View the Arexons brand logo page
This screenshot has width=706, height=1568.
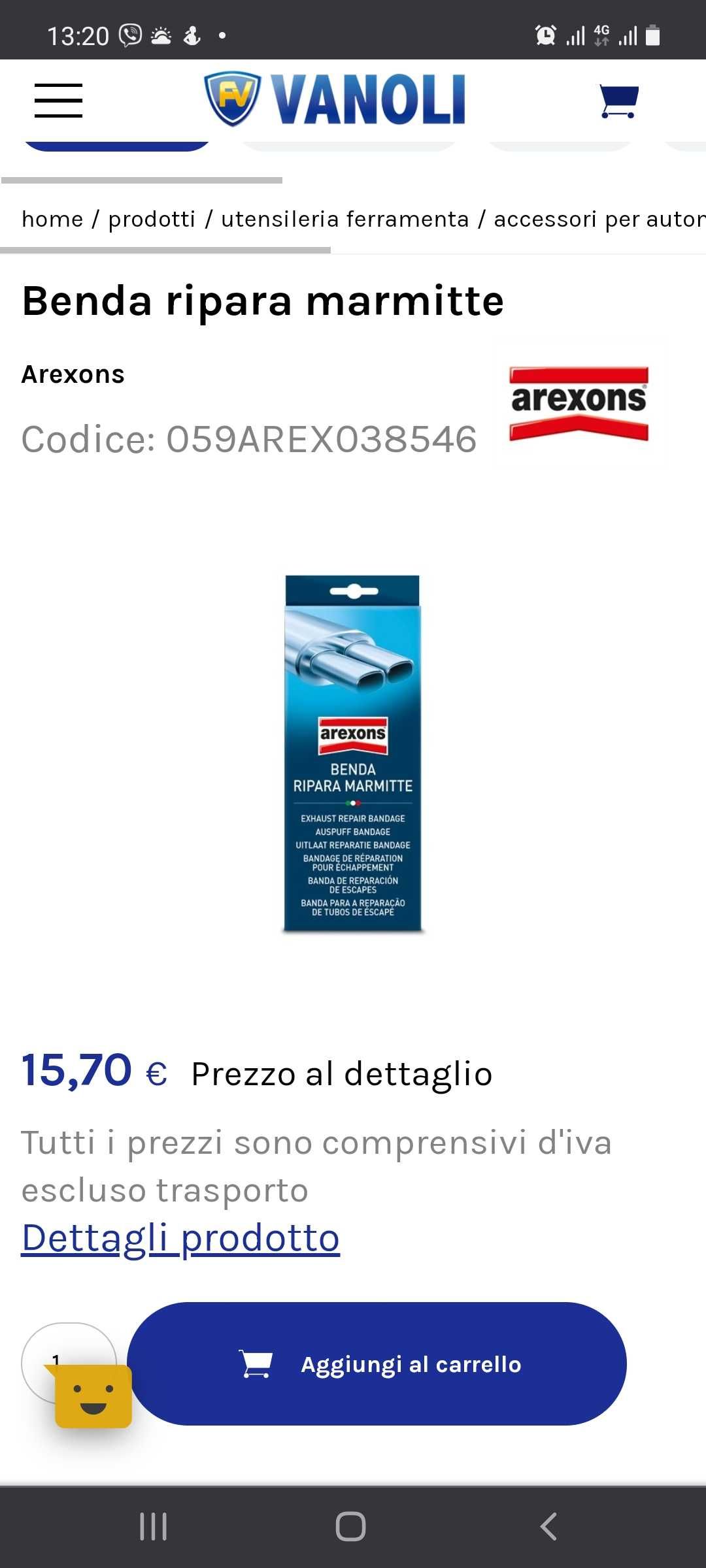pos(579,403)
